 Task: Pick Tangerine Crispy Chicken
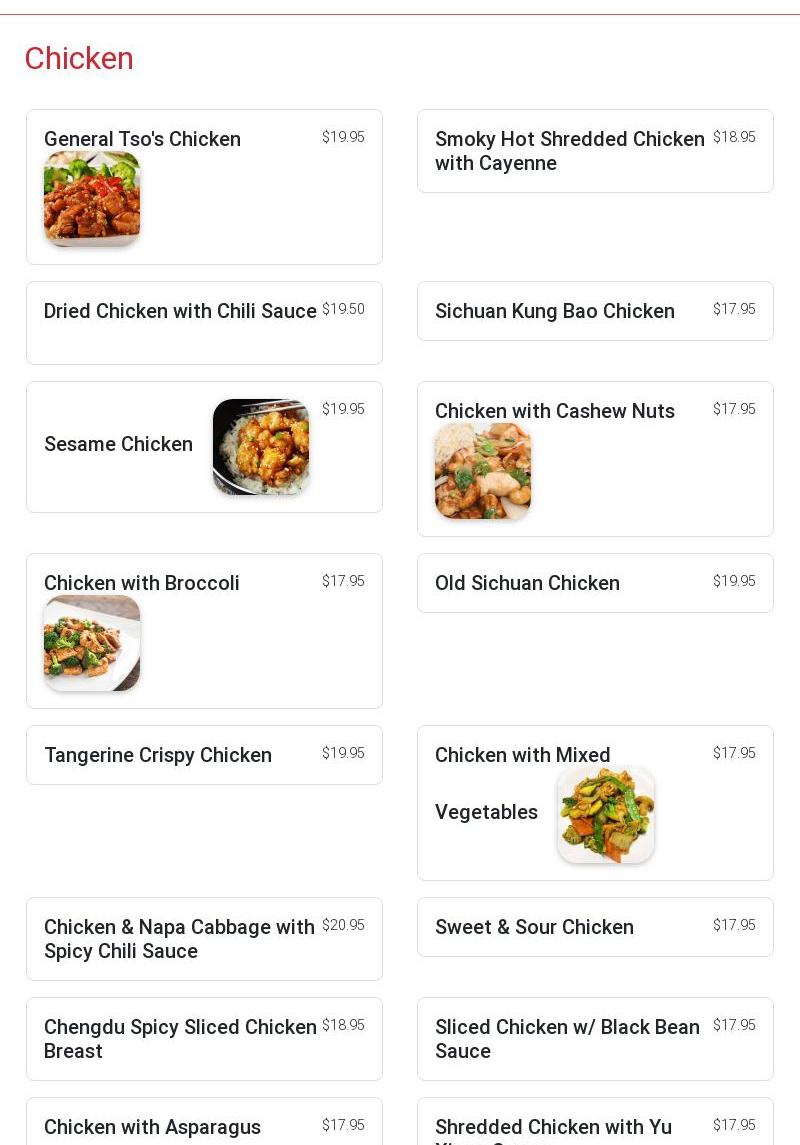coord(204,755)
